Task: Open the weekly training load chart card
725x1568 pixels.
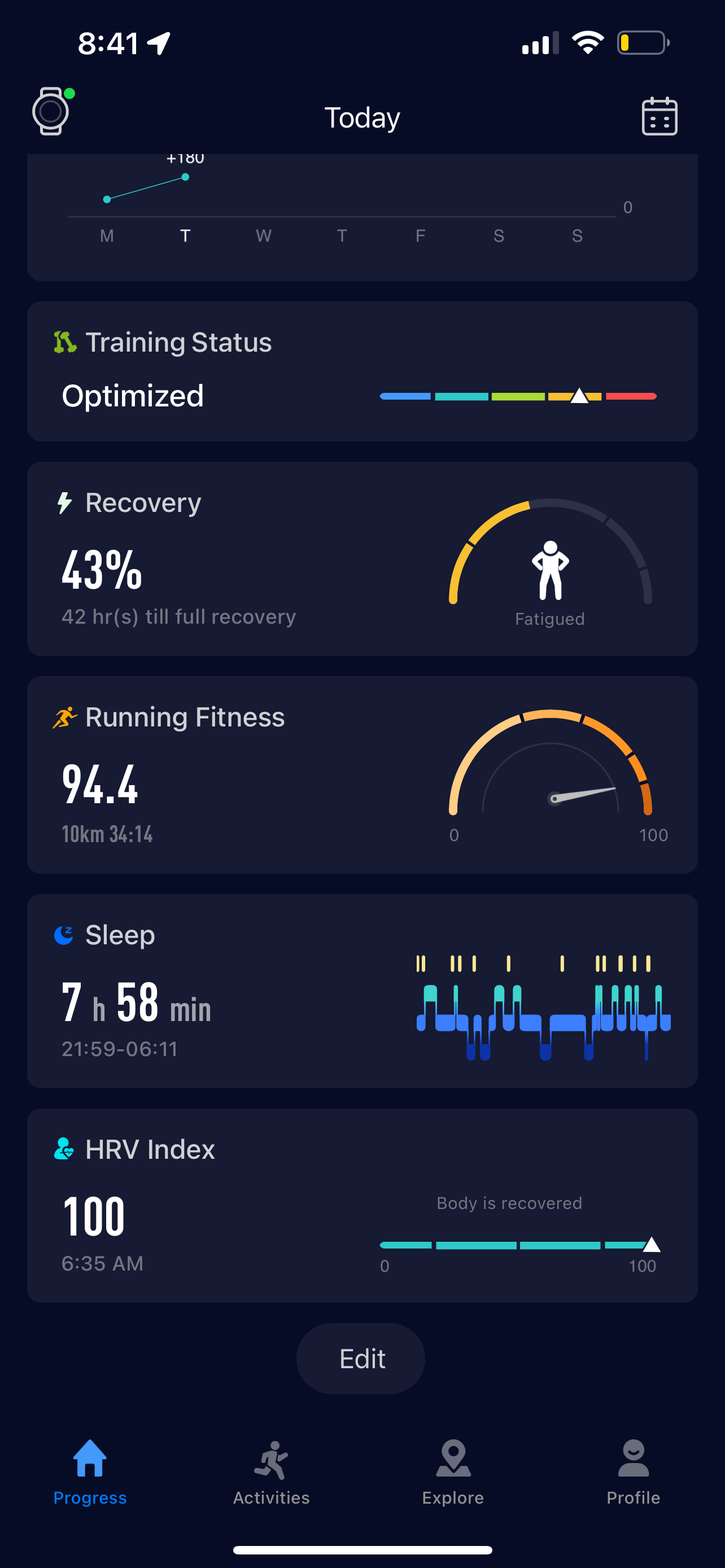Action: tap(362, 216)
